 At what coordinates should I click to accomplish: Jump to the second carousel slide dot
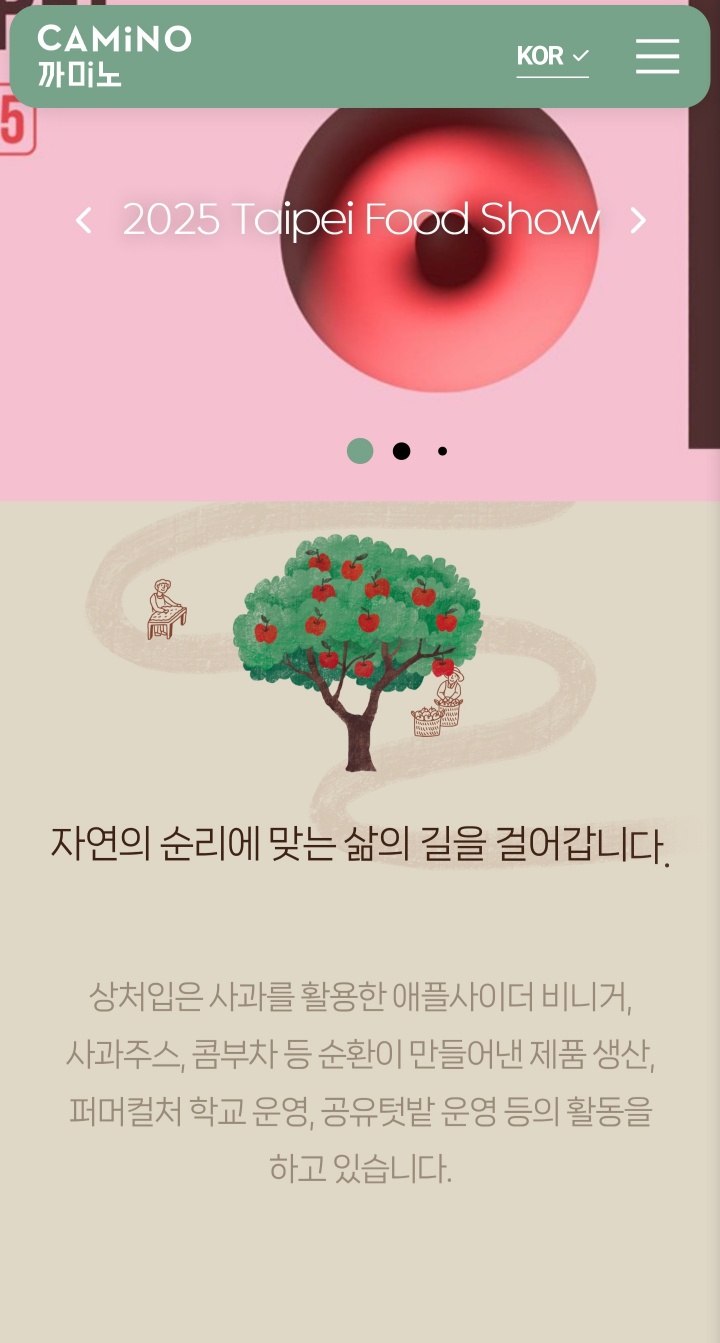point(401,451)
